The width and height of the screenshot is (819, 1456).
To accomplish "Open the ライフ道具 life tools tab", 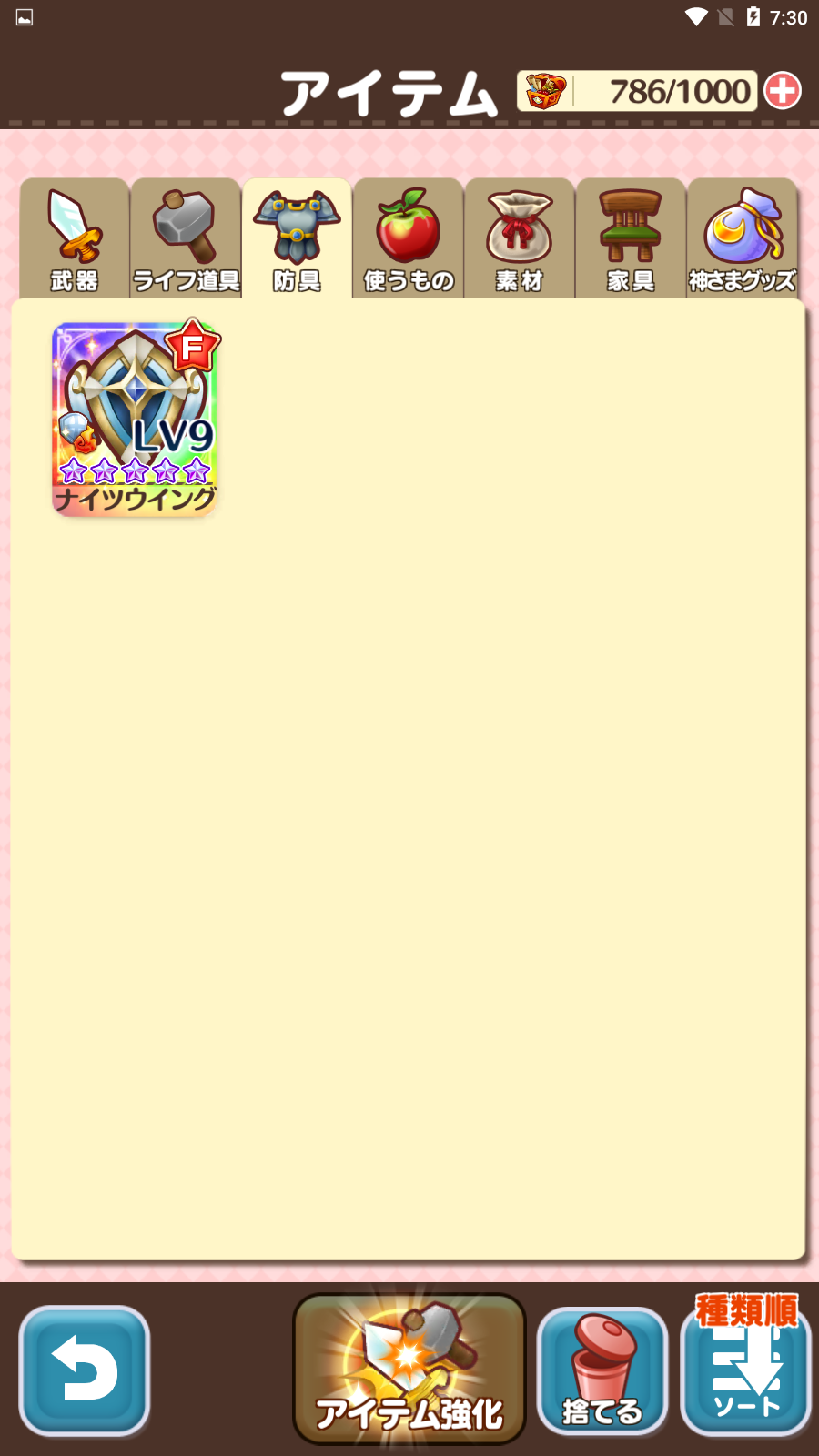I will (186, 239).
